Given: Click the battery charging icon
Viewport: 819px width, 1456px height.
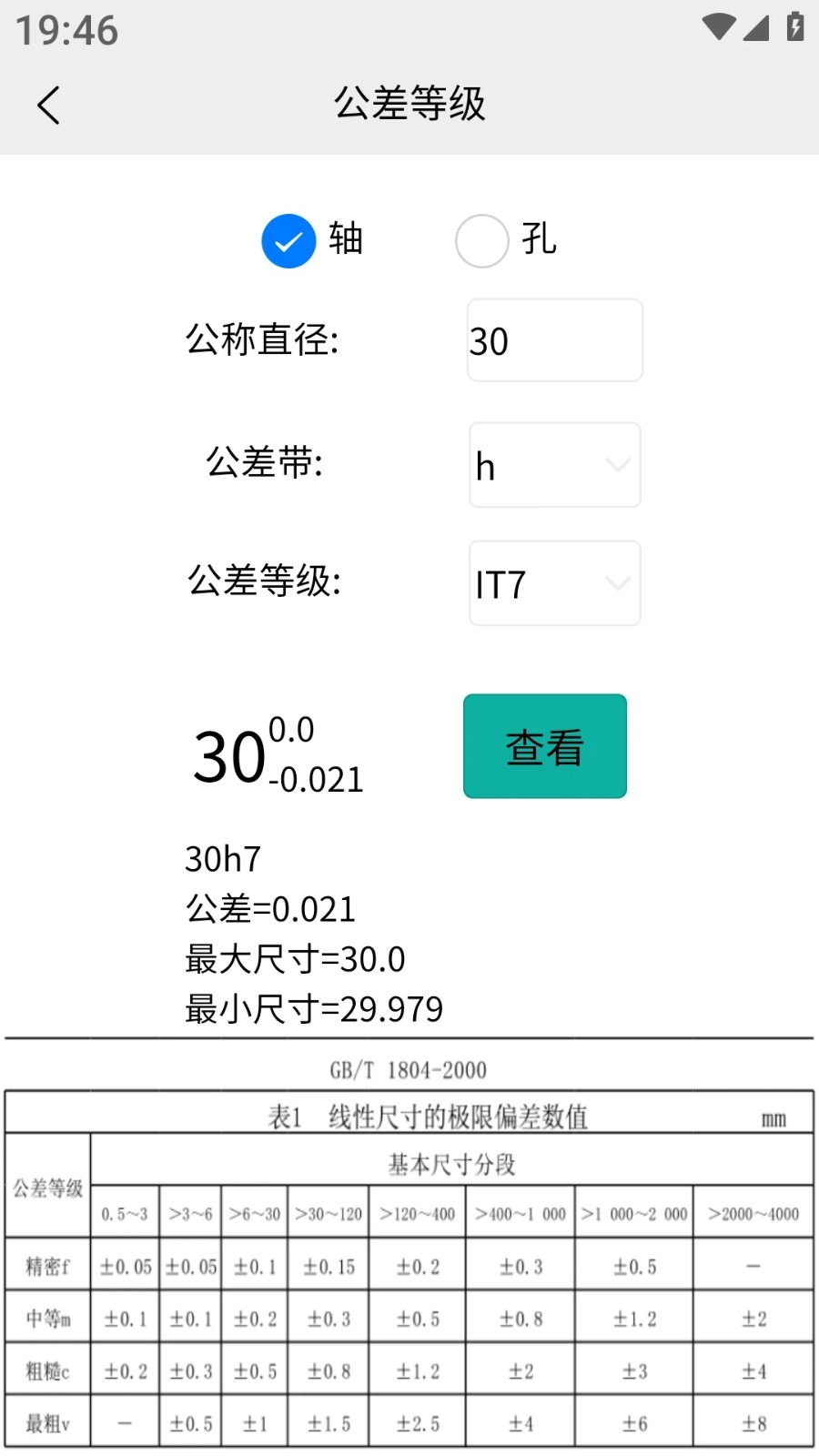Looking at the screenshot, I should [x=793, y=27].
